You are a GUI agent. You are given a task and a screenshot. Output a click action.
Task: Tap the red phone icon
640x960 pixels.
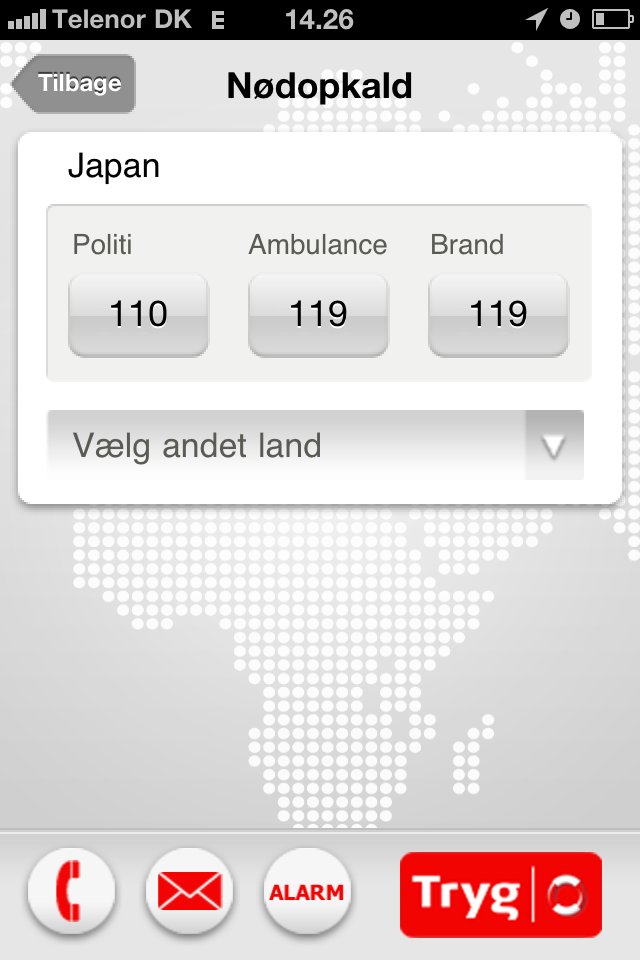pos(71,891)
